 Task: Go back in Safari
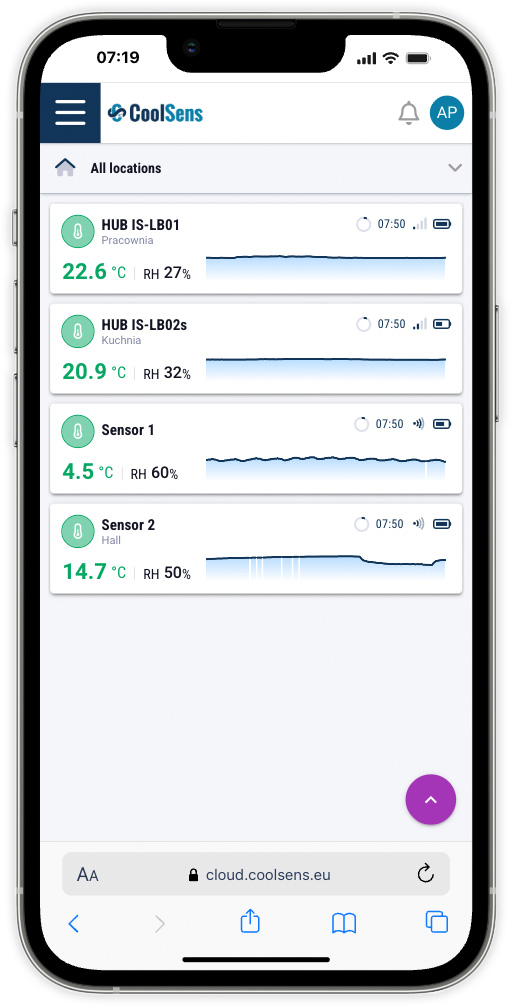click(74, 923)
